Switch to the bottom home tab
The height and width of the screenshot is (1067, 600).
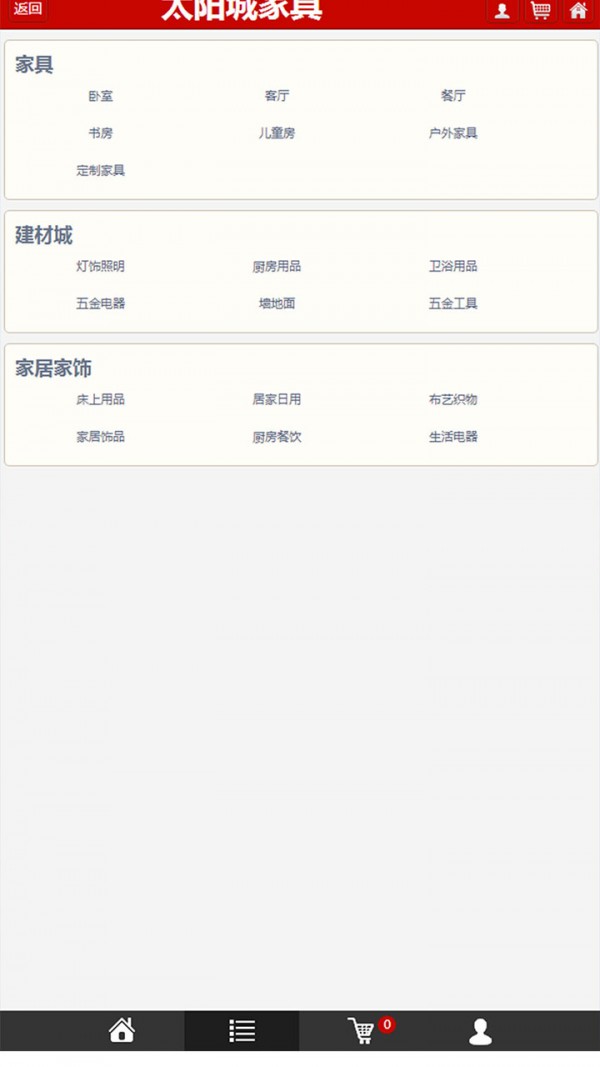point(122,1030)
